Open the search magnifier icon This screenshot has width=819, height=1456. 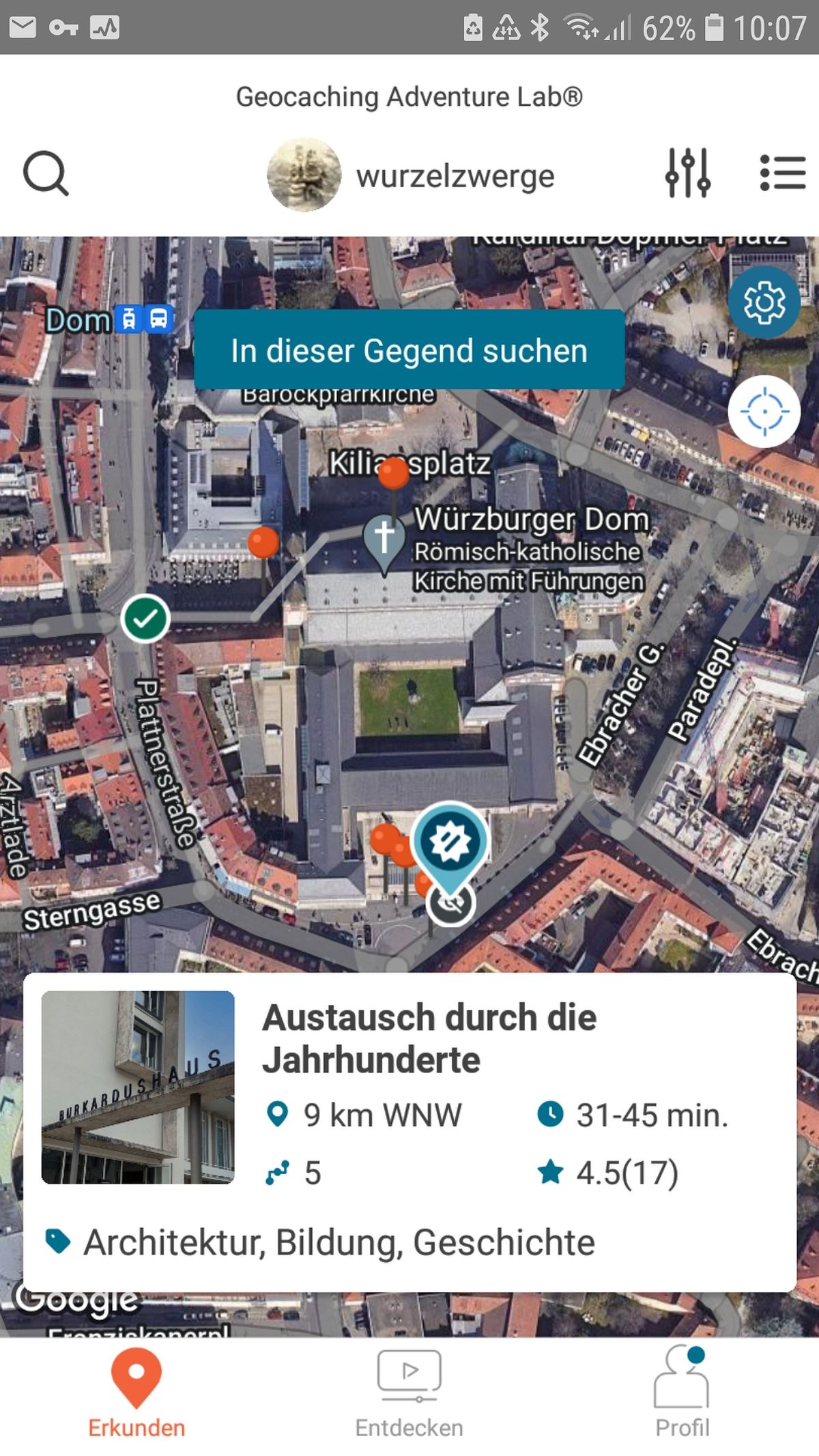[x=46, y=174]
